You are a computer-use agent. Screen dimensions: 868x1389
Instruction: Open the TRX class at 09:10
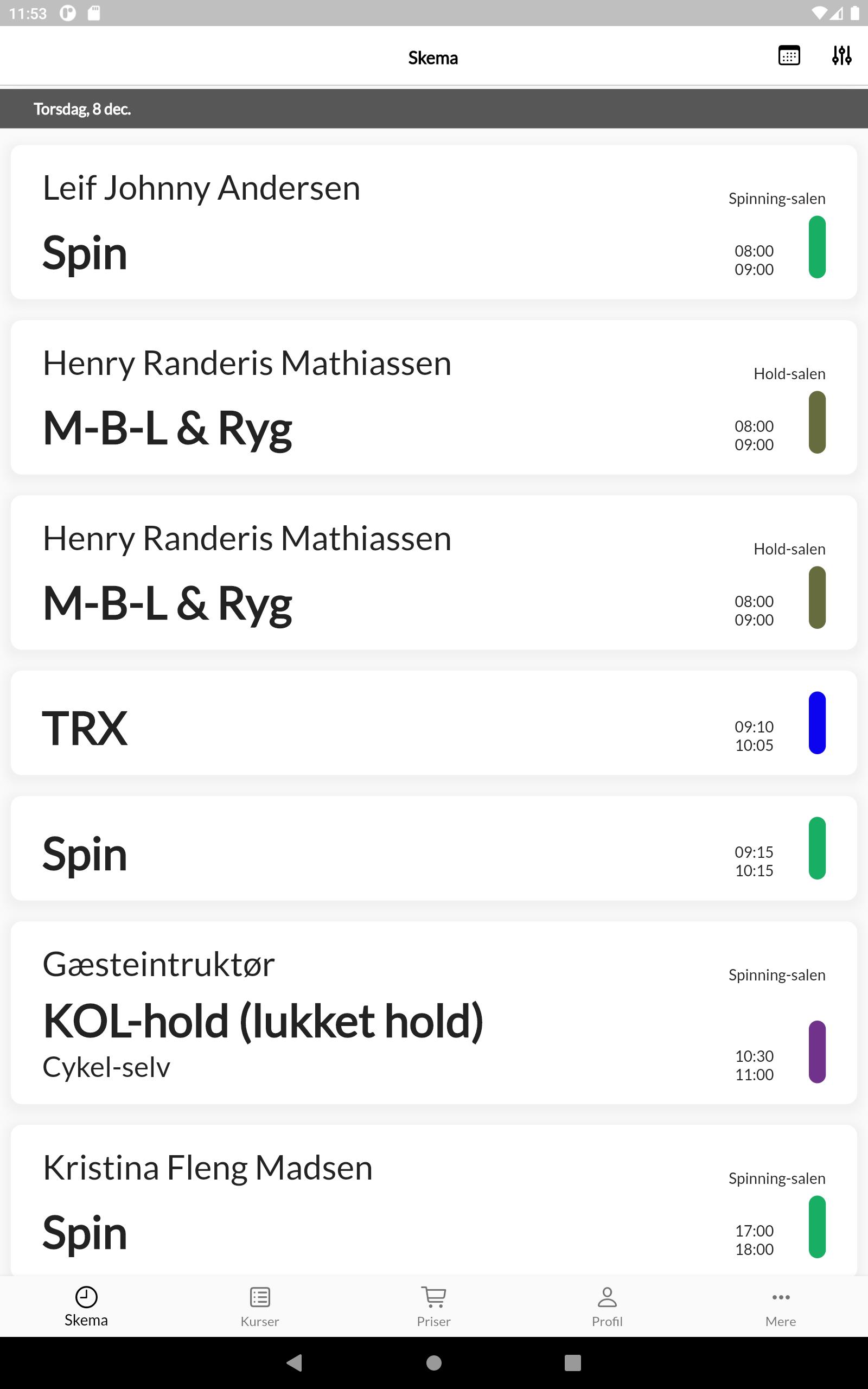(x=434, y=723)
